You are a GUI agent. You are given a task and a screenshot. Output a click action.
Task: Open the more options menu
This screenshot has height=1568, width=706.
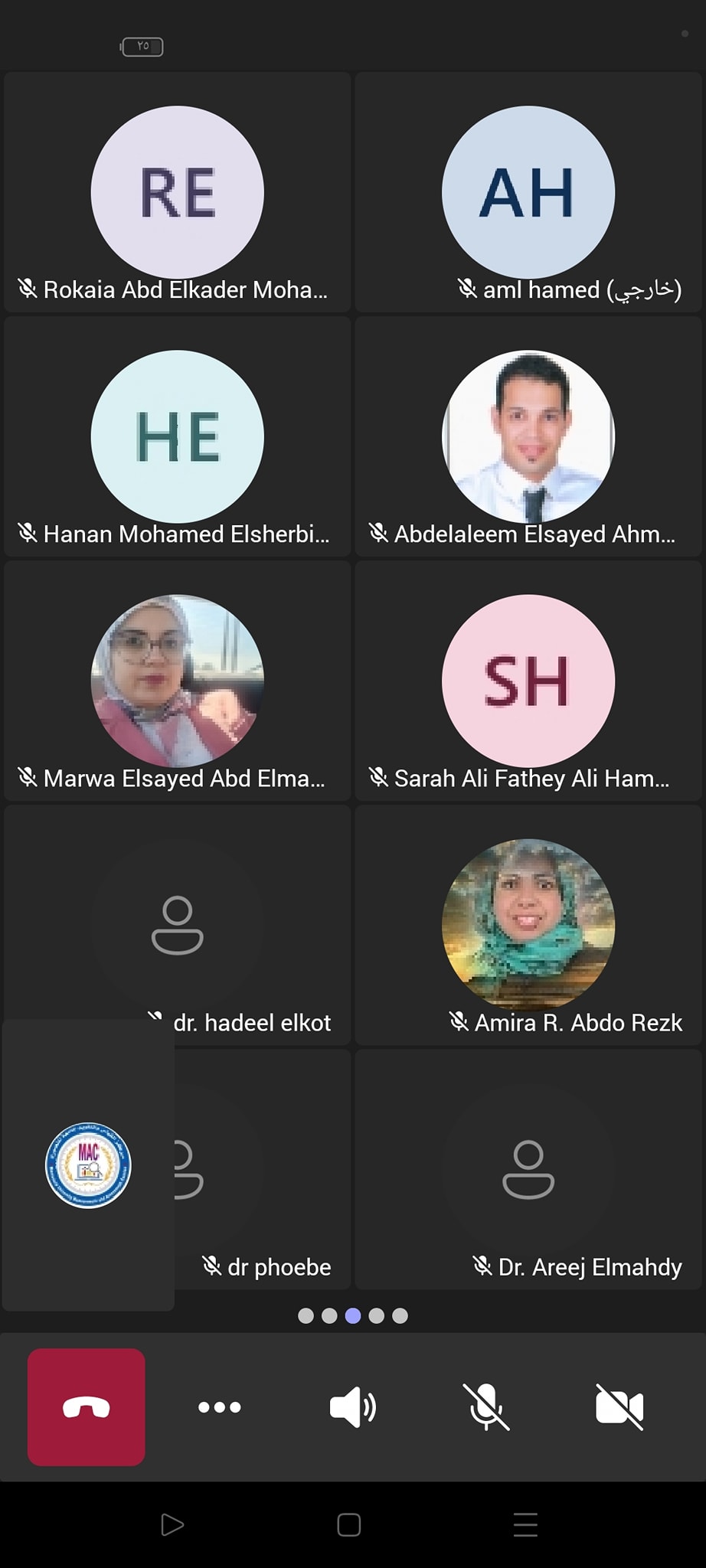click(220, 1406)
